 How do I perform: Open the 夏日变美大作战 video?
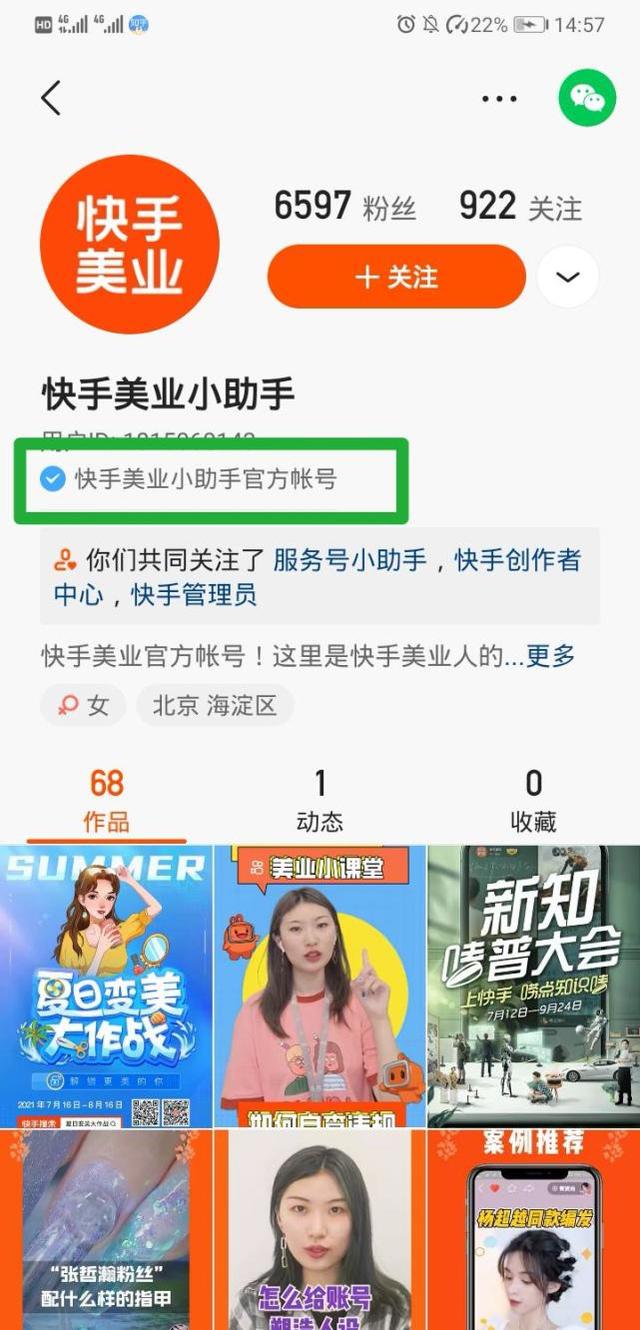coord(106,986)
